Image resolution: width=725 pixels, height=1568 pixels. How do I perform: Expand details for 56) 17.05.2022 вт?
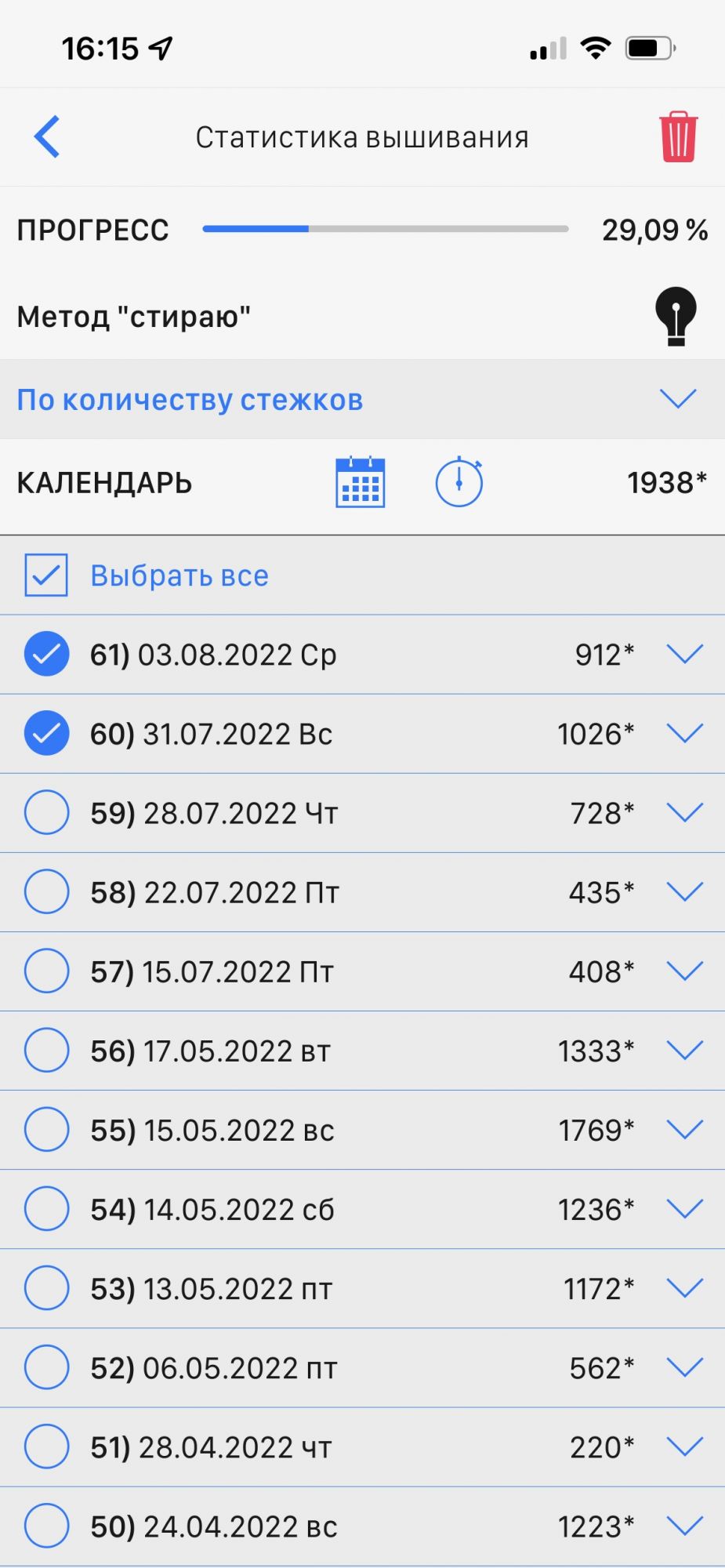pyautogui.click(x=684, y=1051)
